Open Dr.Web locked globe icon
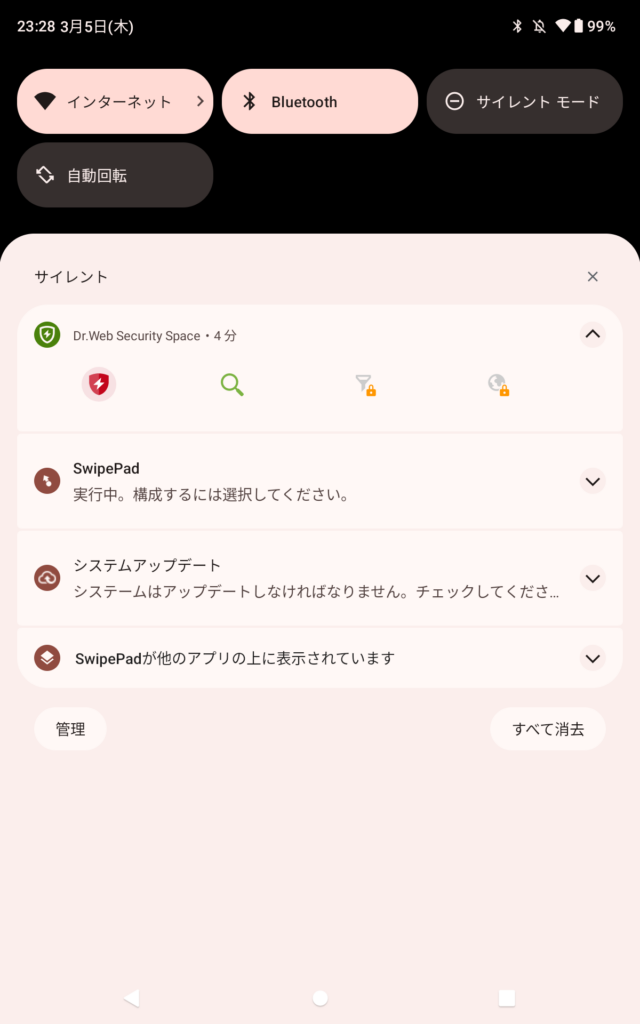The image size is (640, 1024). 498,385
